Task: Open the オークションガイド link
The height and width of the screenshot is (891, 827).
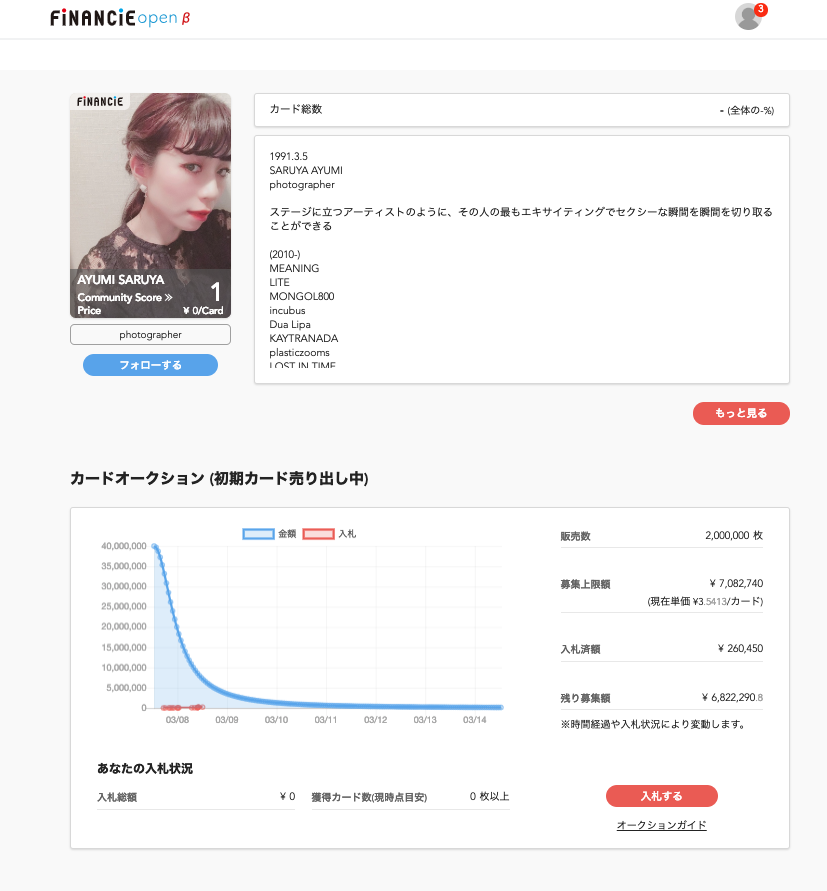Action: click(x=661, y=825)
